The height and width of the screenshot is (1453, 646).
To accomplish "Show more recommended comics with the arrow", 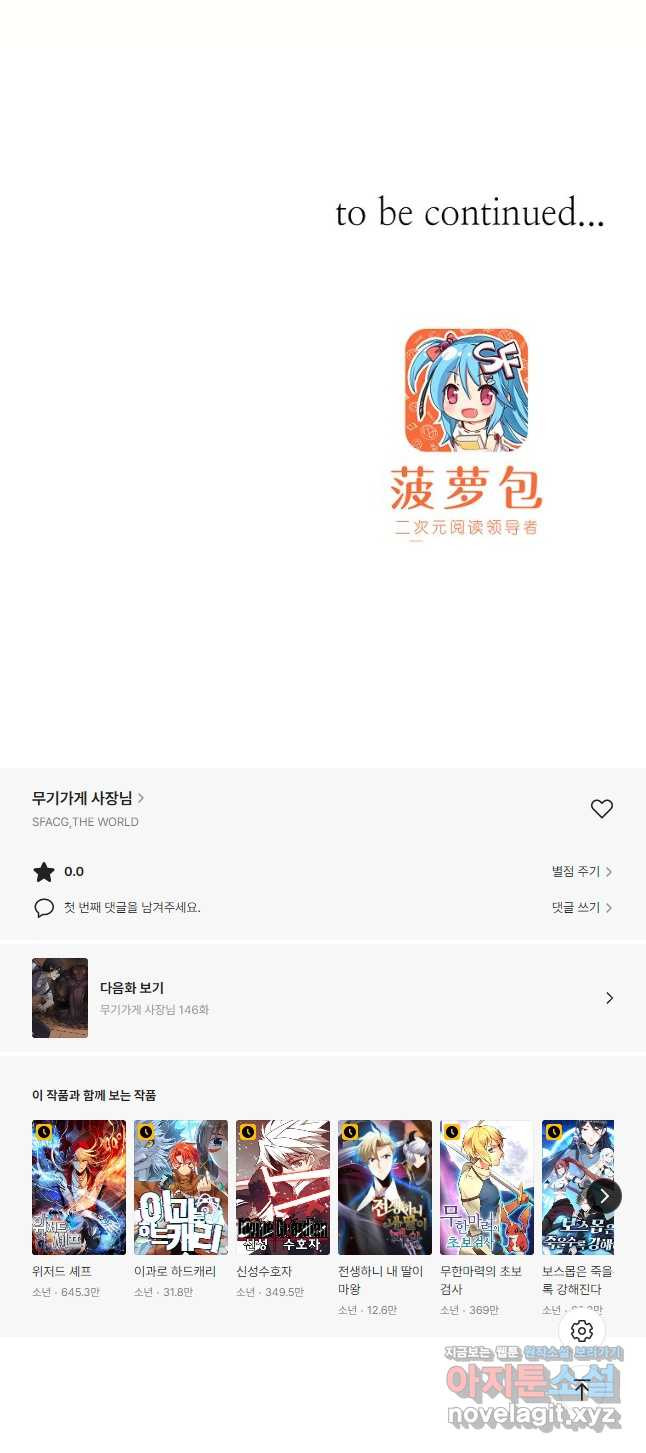I will [x=604, y=1196].
